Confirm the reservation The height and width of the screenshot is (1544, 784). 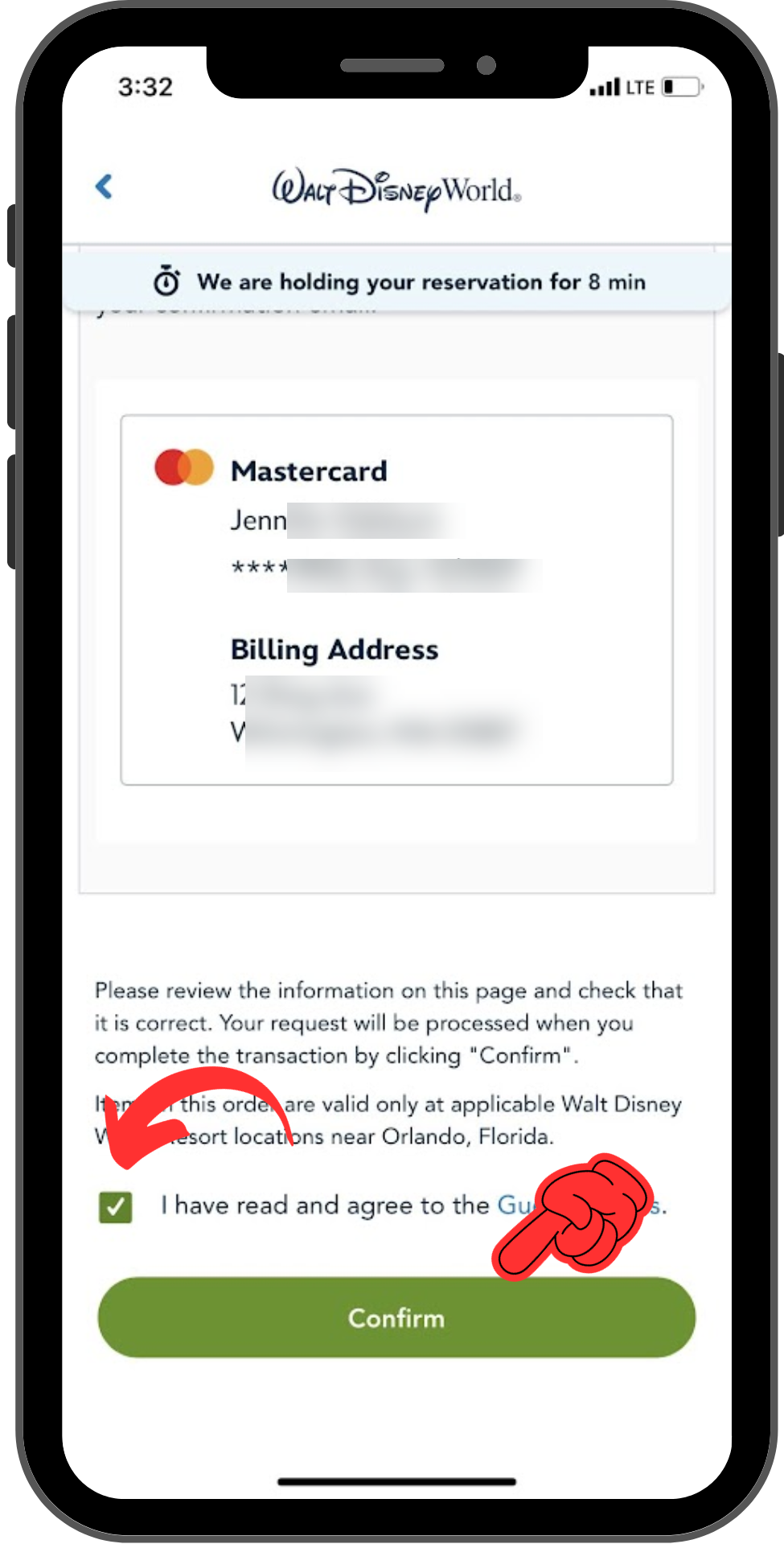[396, 1317]
